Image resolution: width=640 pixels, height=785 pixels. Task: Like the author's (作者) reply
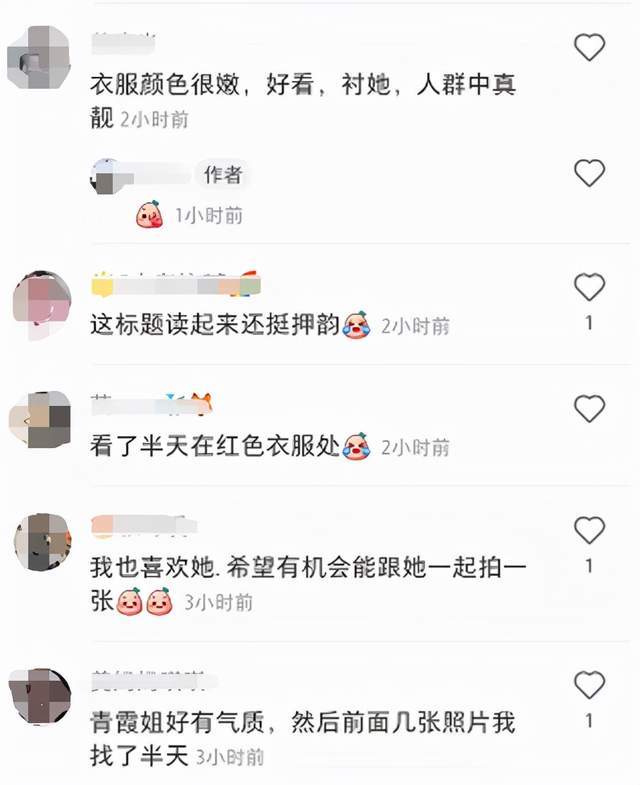pos(590,173)
